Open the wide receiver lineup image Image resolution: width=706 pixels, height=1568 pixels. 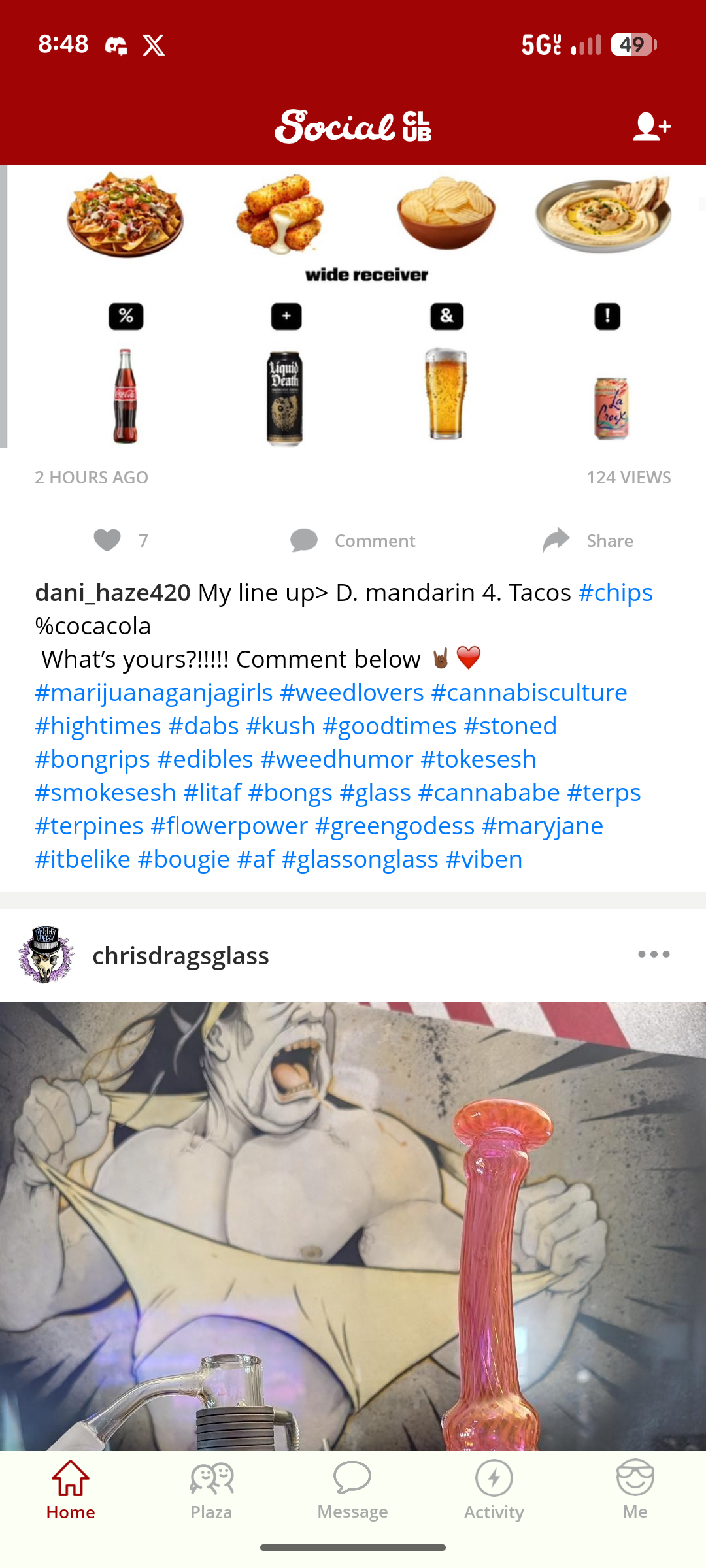[x=353, y=307]
